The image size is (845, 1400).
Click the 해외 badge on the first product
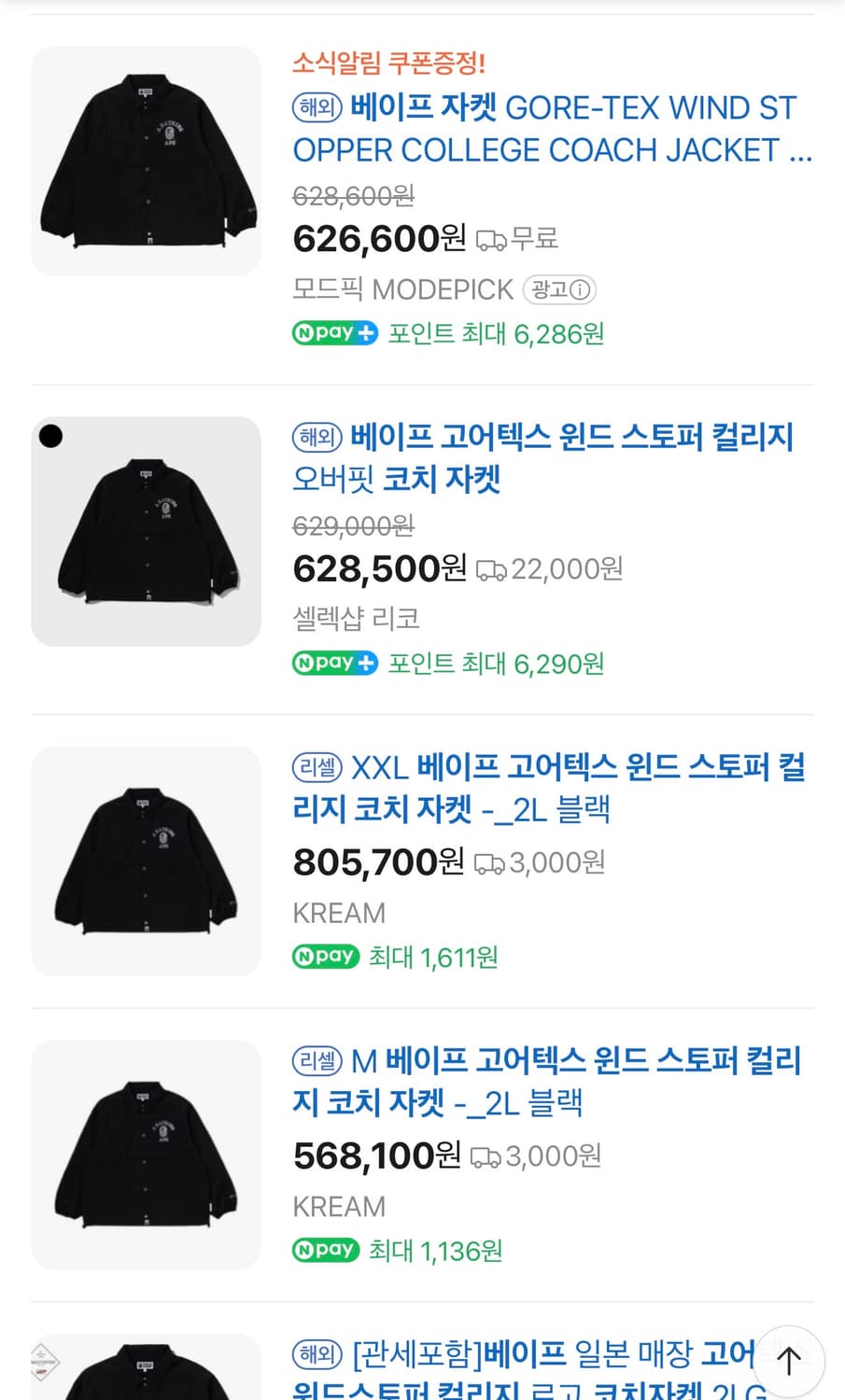[x=316, y=107]
